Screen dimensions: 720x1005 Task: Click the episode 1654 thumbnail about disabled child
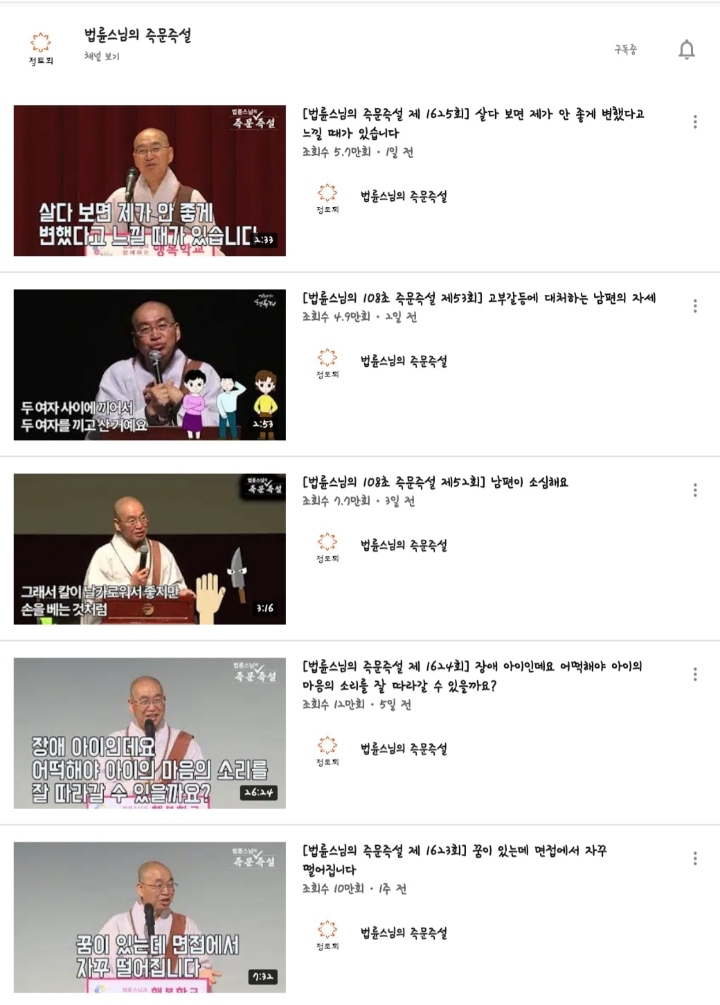pyautogui.click(x=148, y=730)
